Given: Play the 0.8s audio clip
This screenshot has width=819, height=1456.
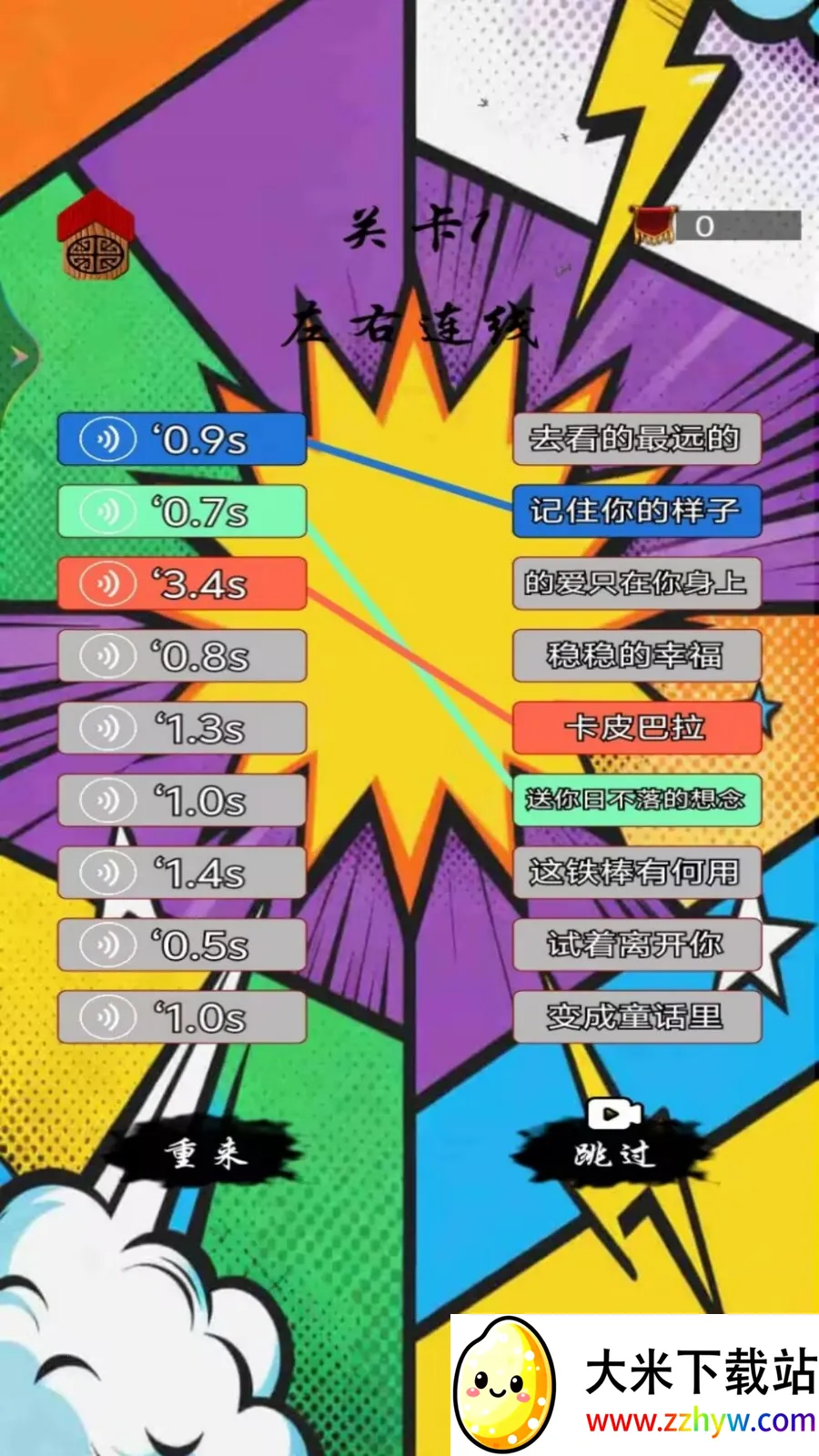Looking at the screenshot, I should pyautogui.click(x=182, y=656).
